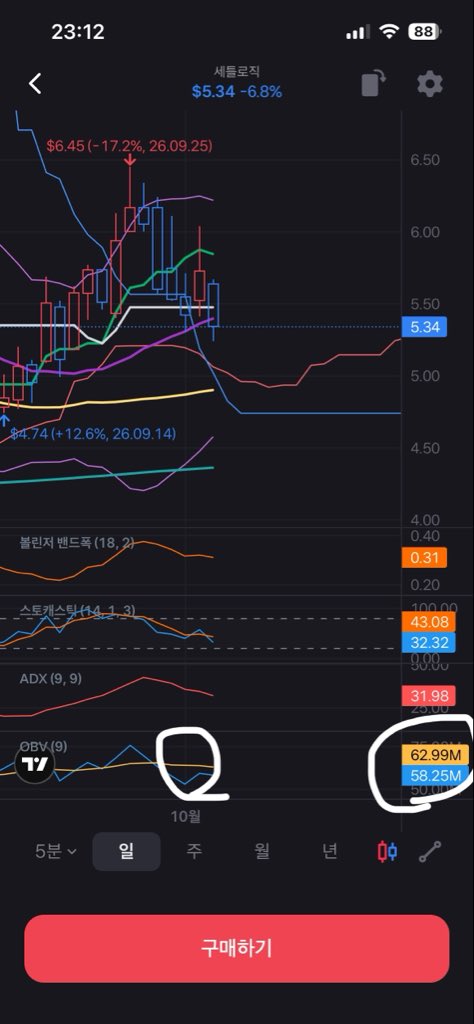This screenshot has height=1024, width=474.
Task: Rotate the chart to landscape view
Action: [374, 84]
